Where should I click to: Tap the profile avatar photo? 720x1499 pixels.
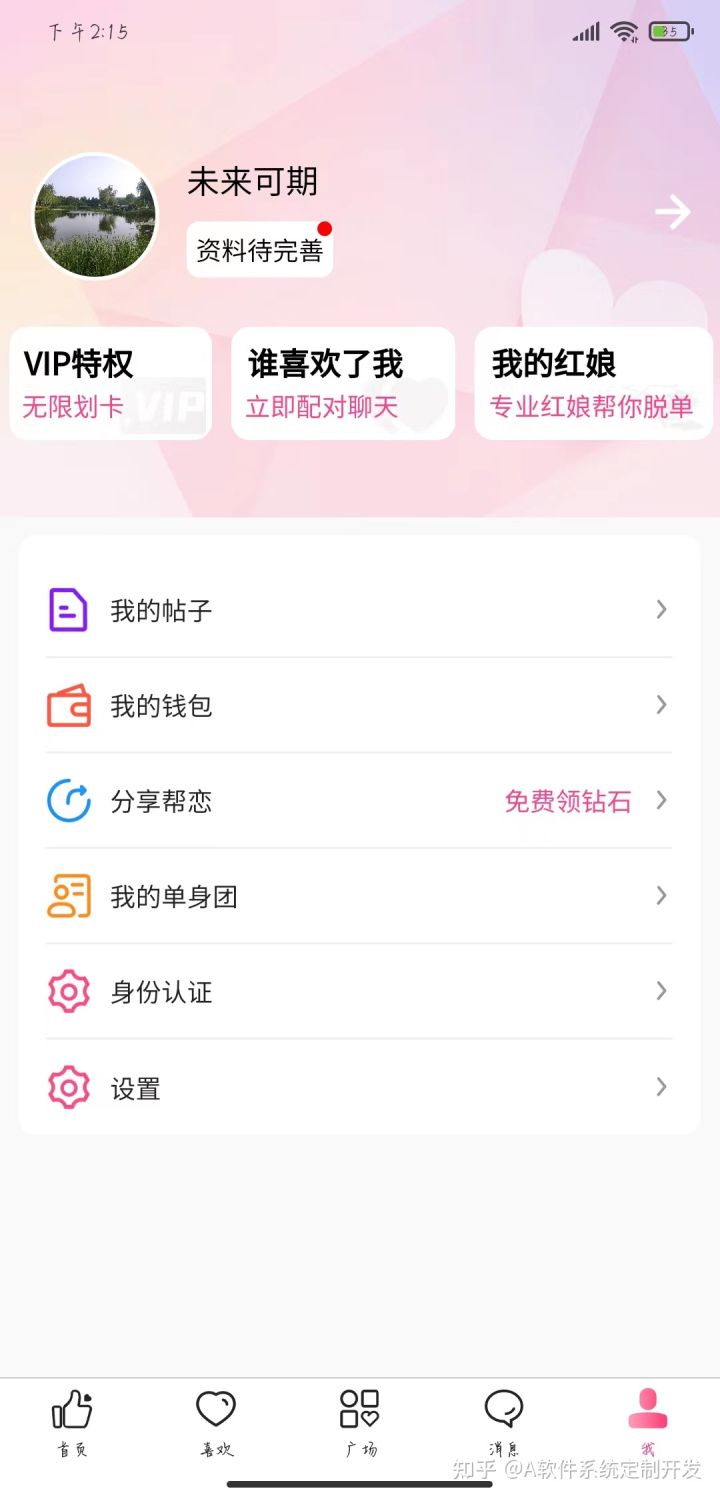(x=96, y=216)
